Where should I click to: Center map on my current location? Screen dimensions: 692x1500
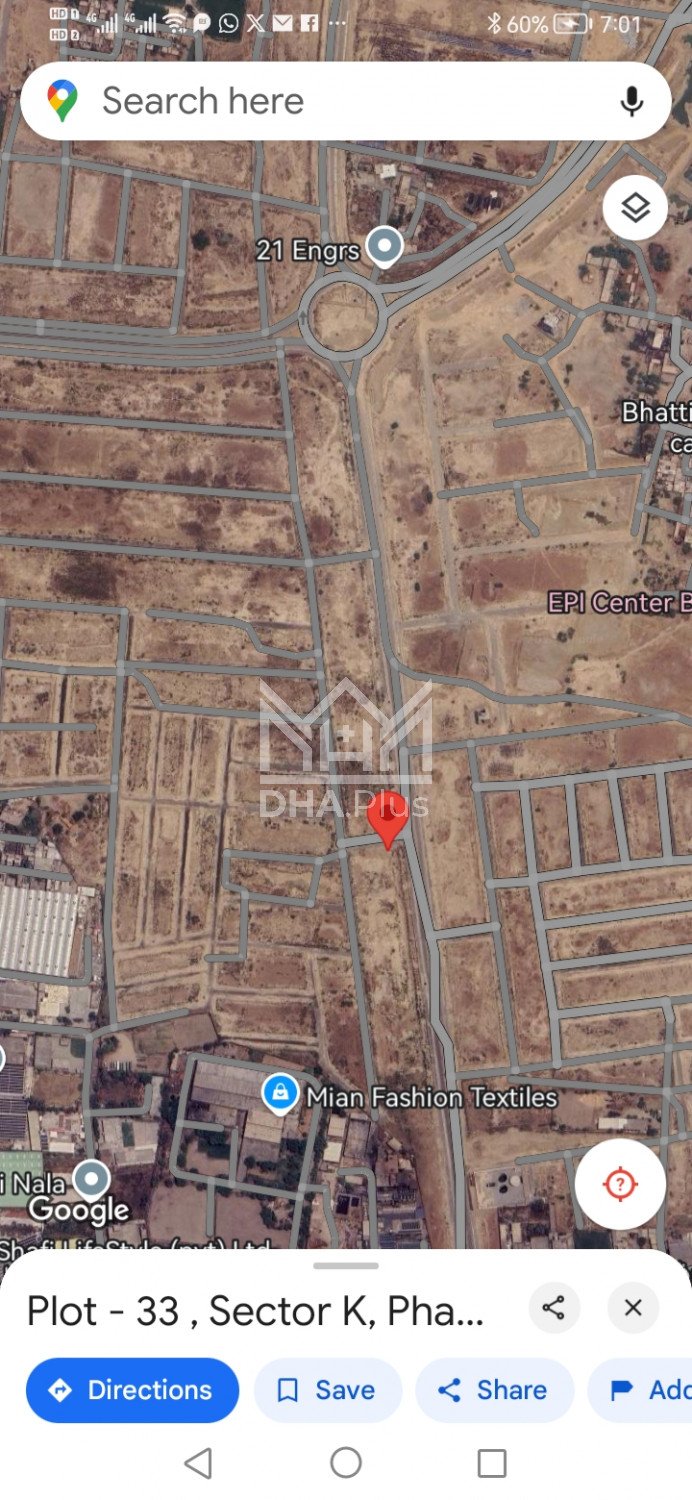620,1184
